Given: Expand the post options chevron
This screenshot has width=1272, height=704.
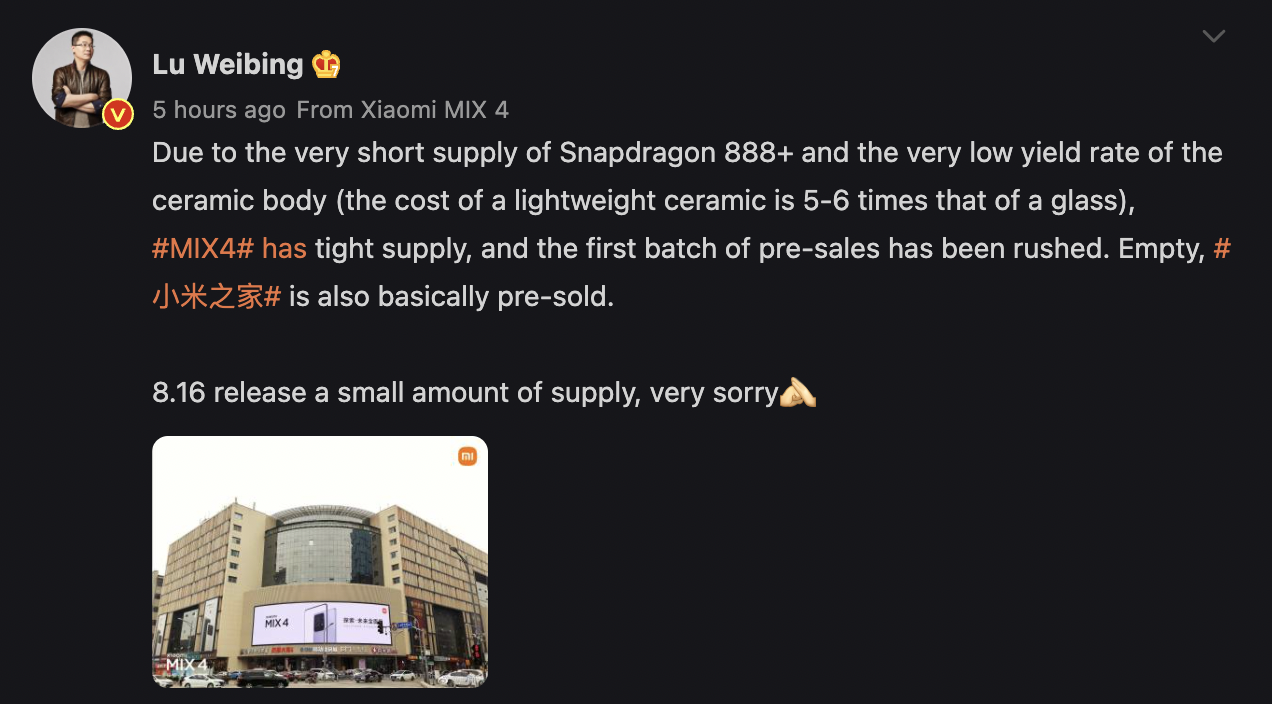Looking at the screenshot, I should (1213, 37).
